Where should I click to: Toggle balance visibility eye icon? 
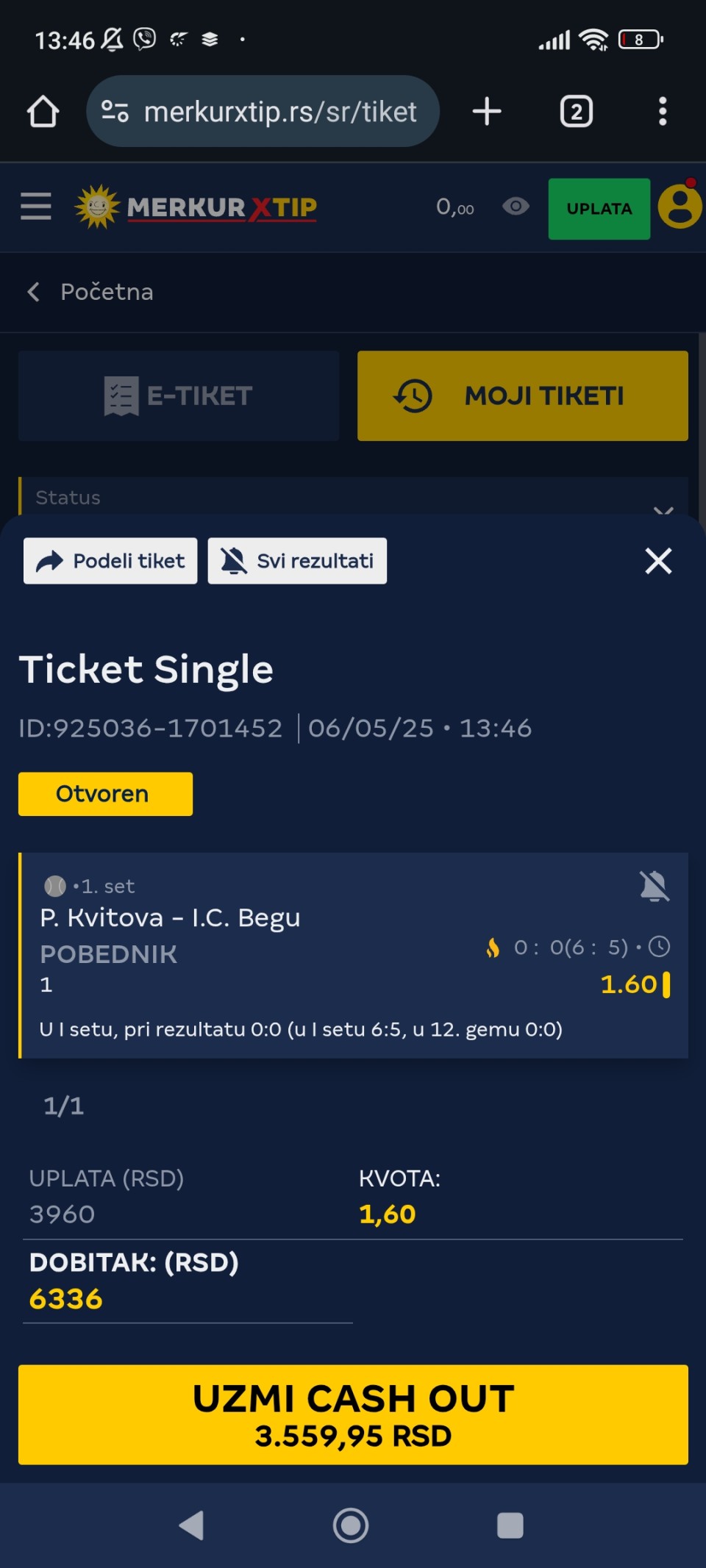(x=516, y=207)
